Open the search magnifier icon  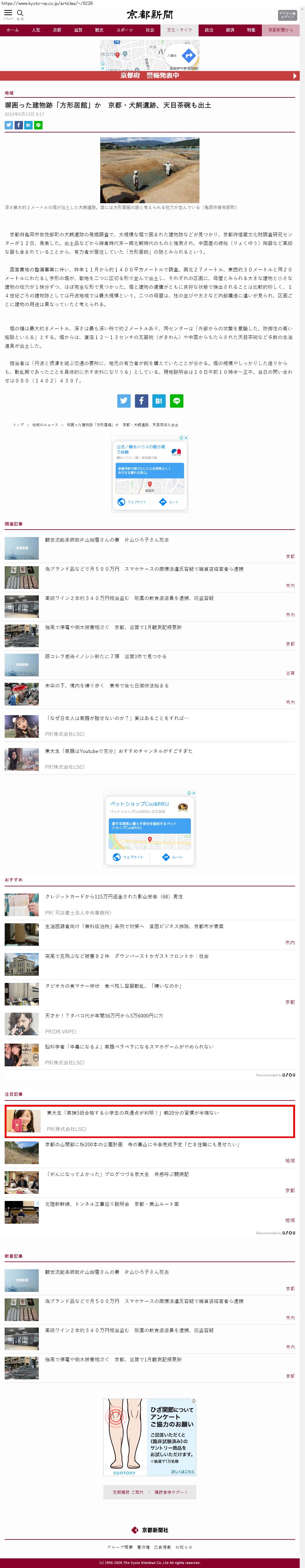click(x=20, y=13)
